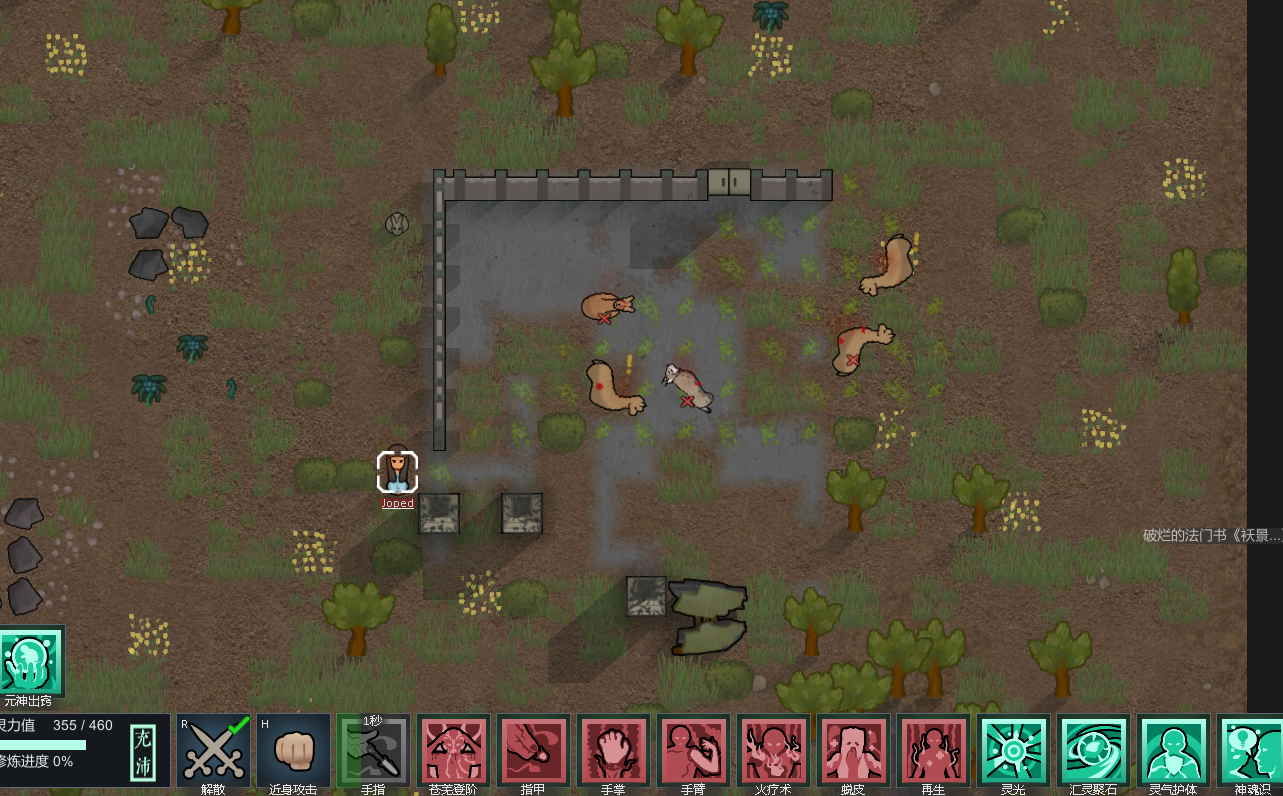The width and height of the screenshot is (1283, 796).
Task: Cast the 火疗术 ability
Action: (773, 750)
